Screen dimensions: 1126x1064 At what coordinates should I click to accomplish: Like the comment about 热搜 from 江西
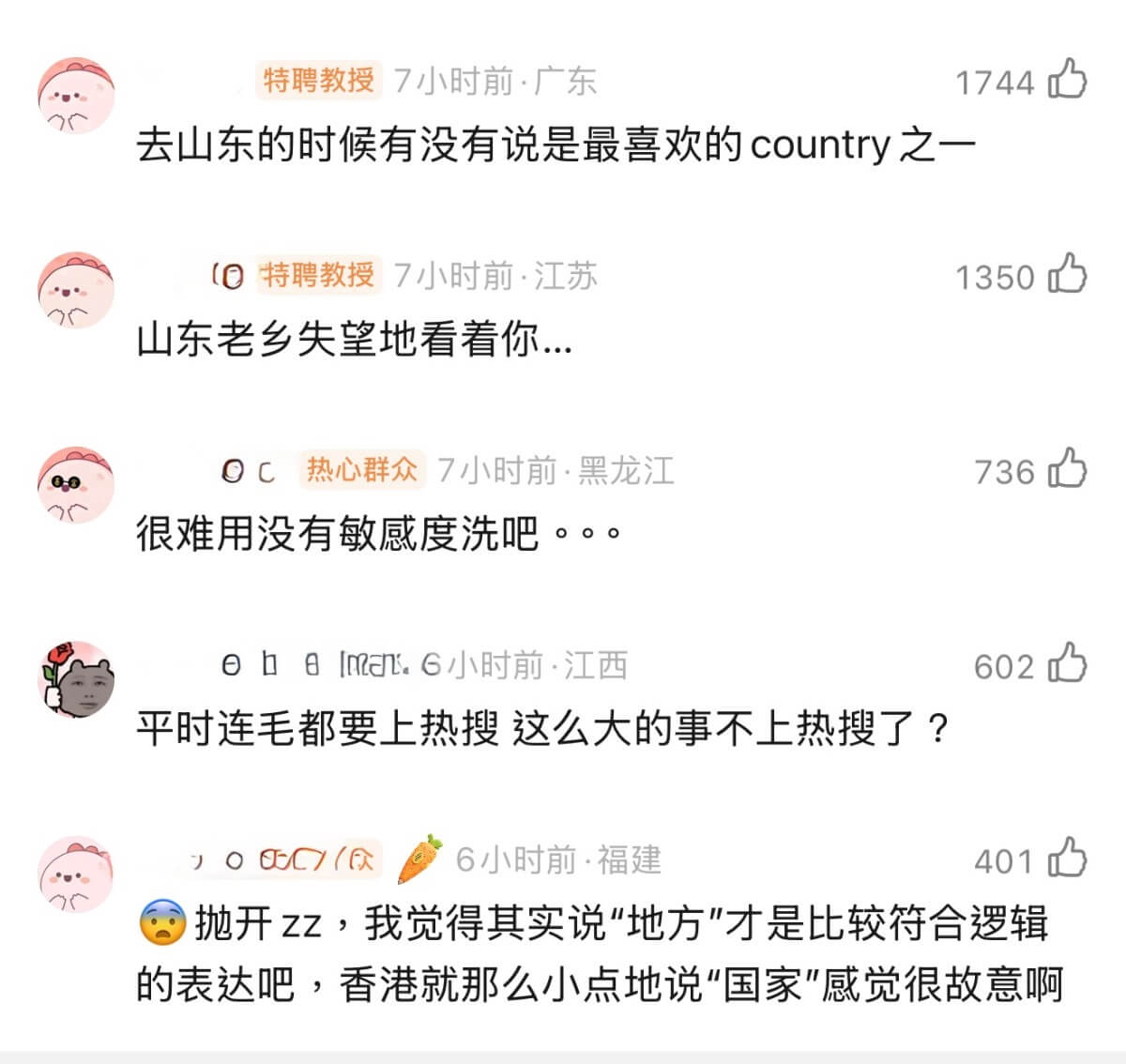coord(1067,664)
